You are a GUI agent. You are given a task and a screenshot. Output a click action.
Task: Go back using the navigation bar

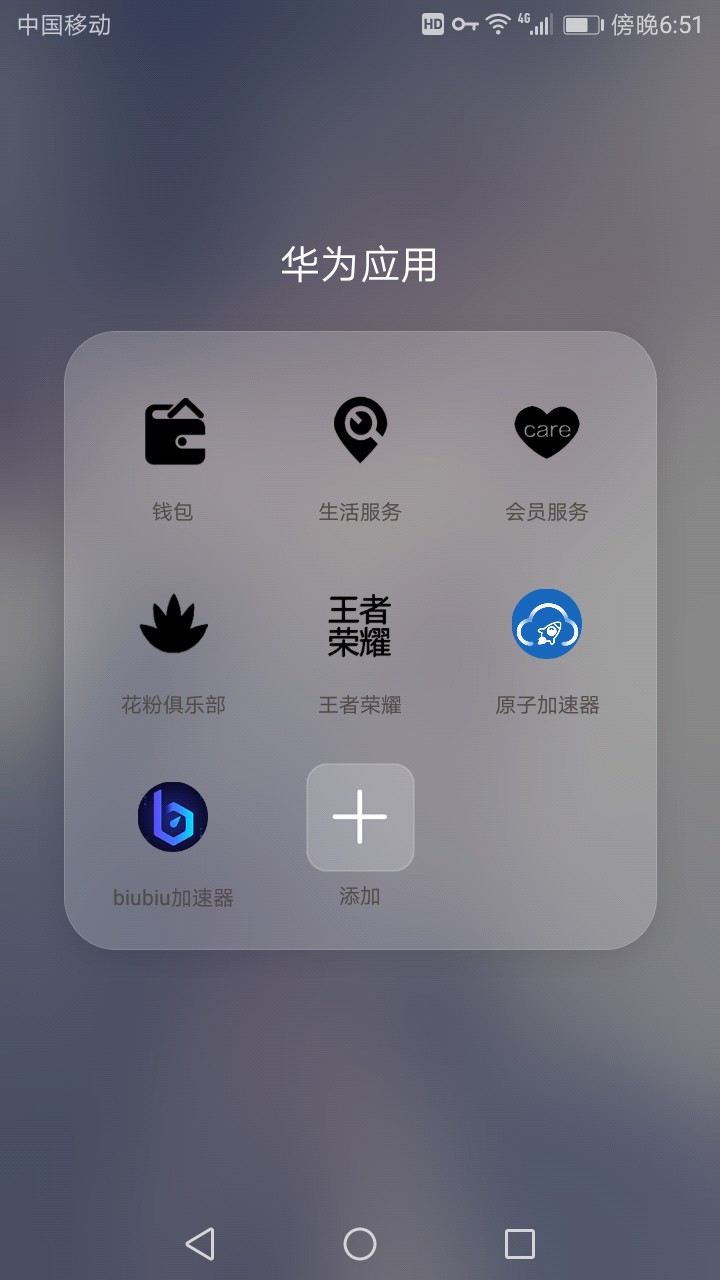point(200,1244)
